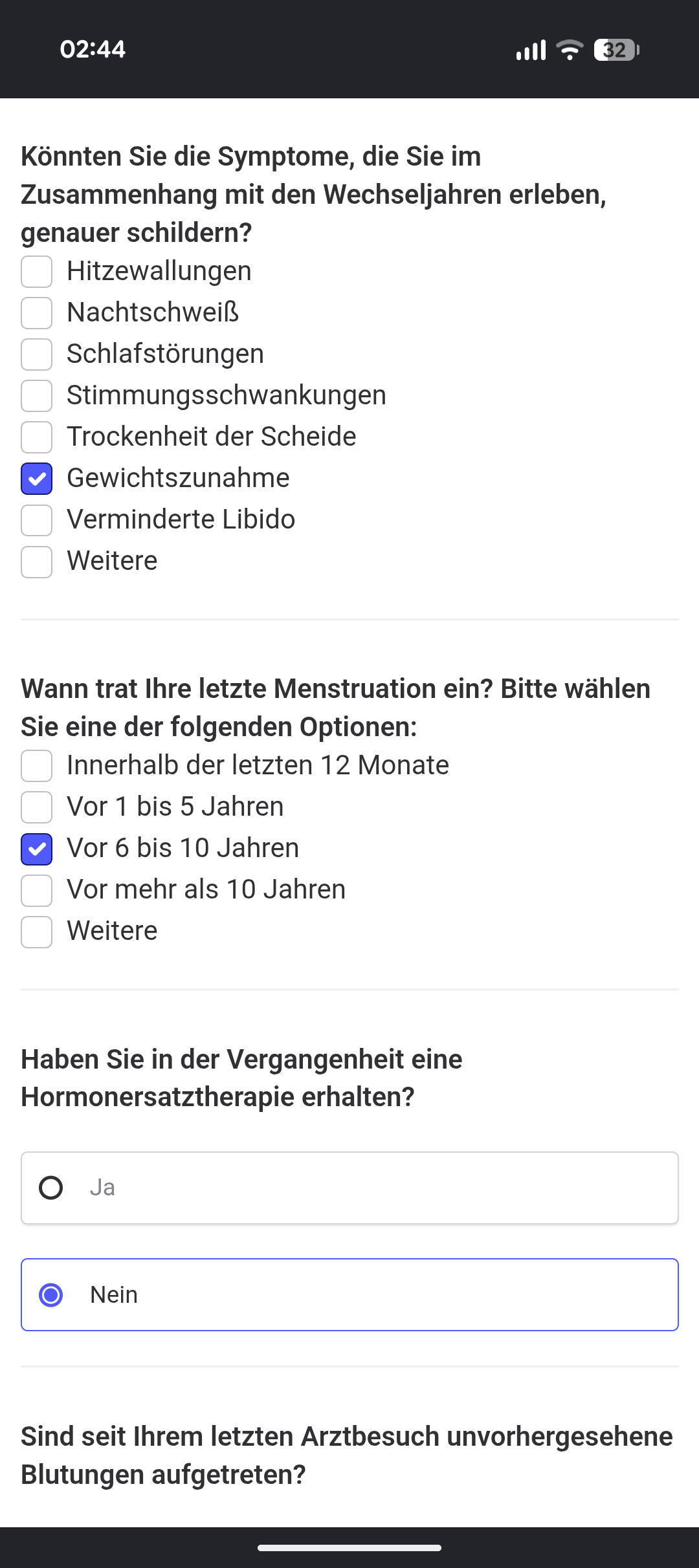Answer Ja for Hormonersatztherapie
The image size is (699, 1568).
(349, 1188)
